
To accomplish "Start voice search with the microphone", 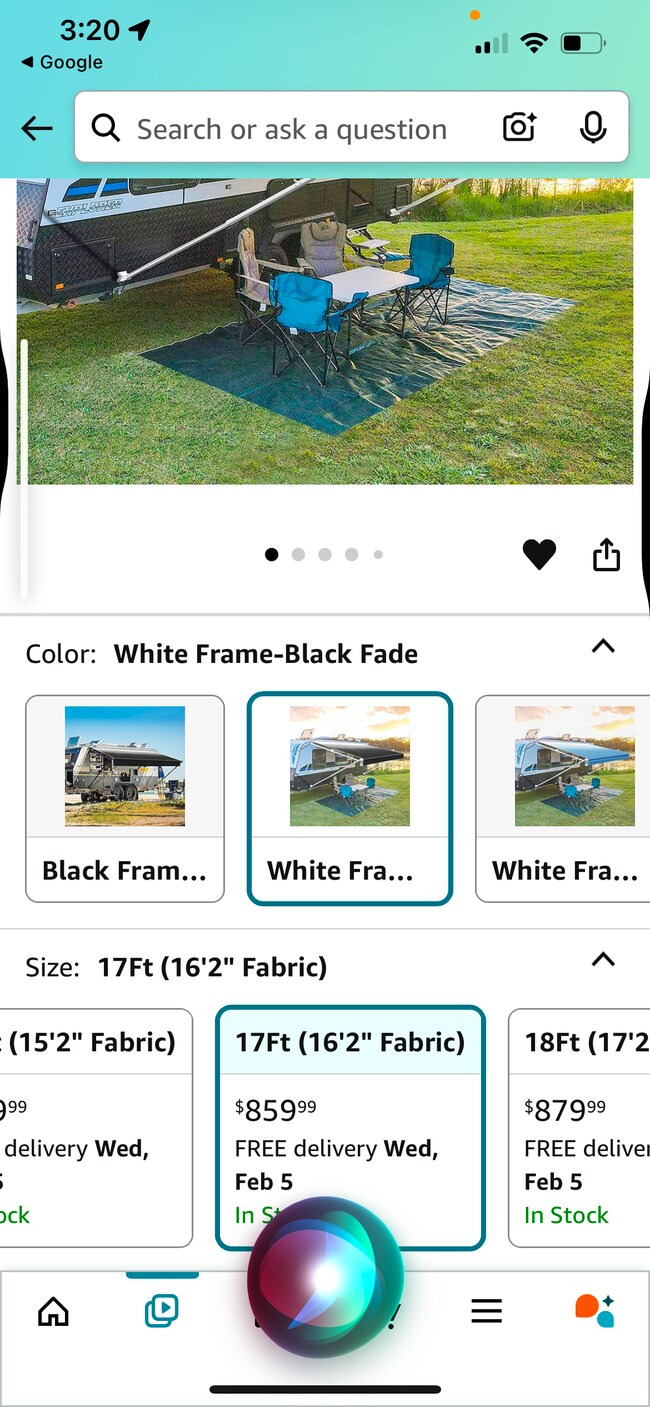I will tap(593, 128).
